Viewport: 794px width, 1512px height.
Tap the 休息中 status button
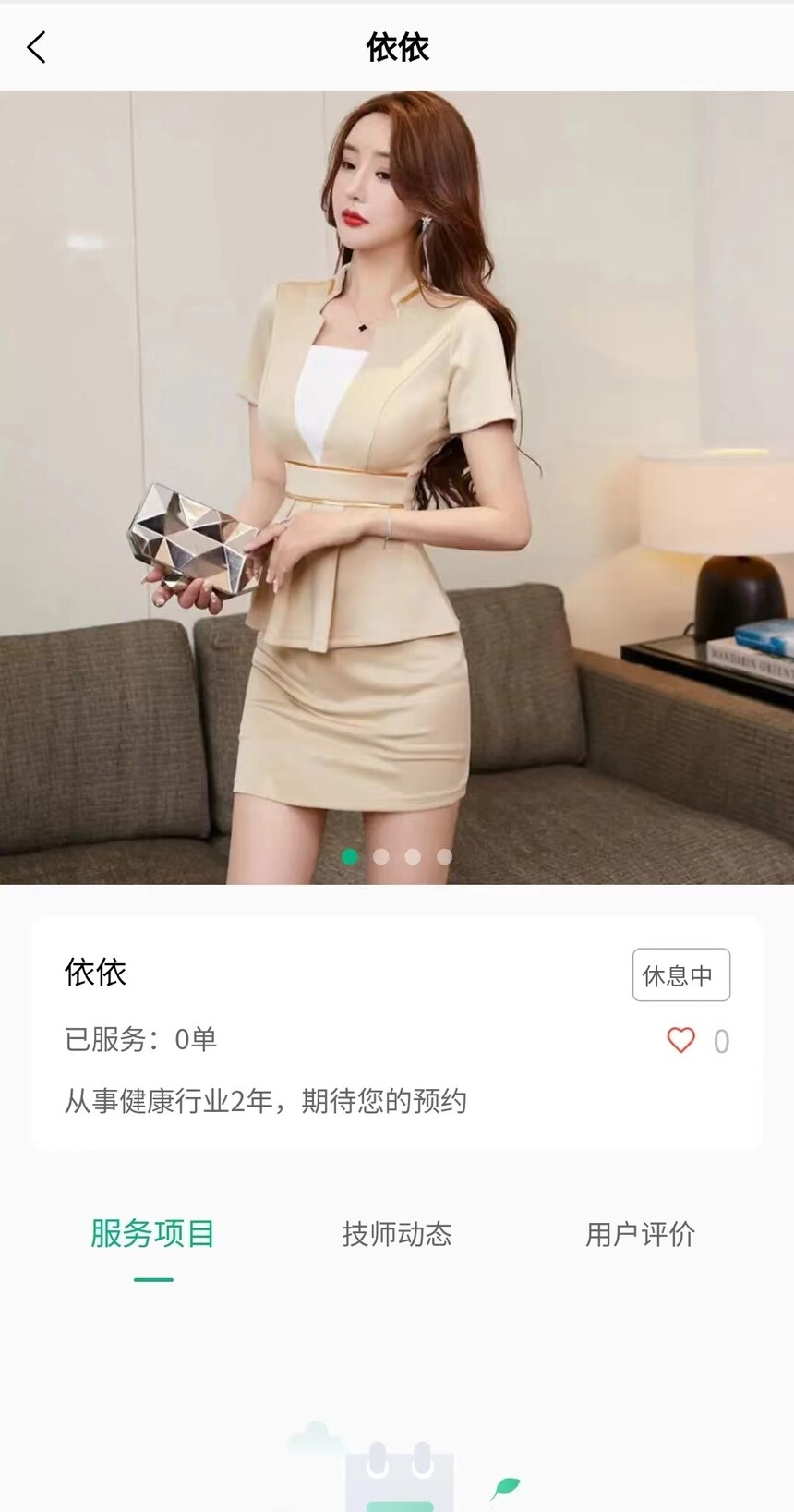680,974
